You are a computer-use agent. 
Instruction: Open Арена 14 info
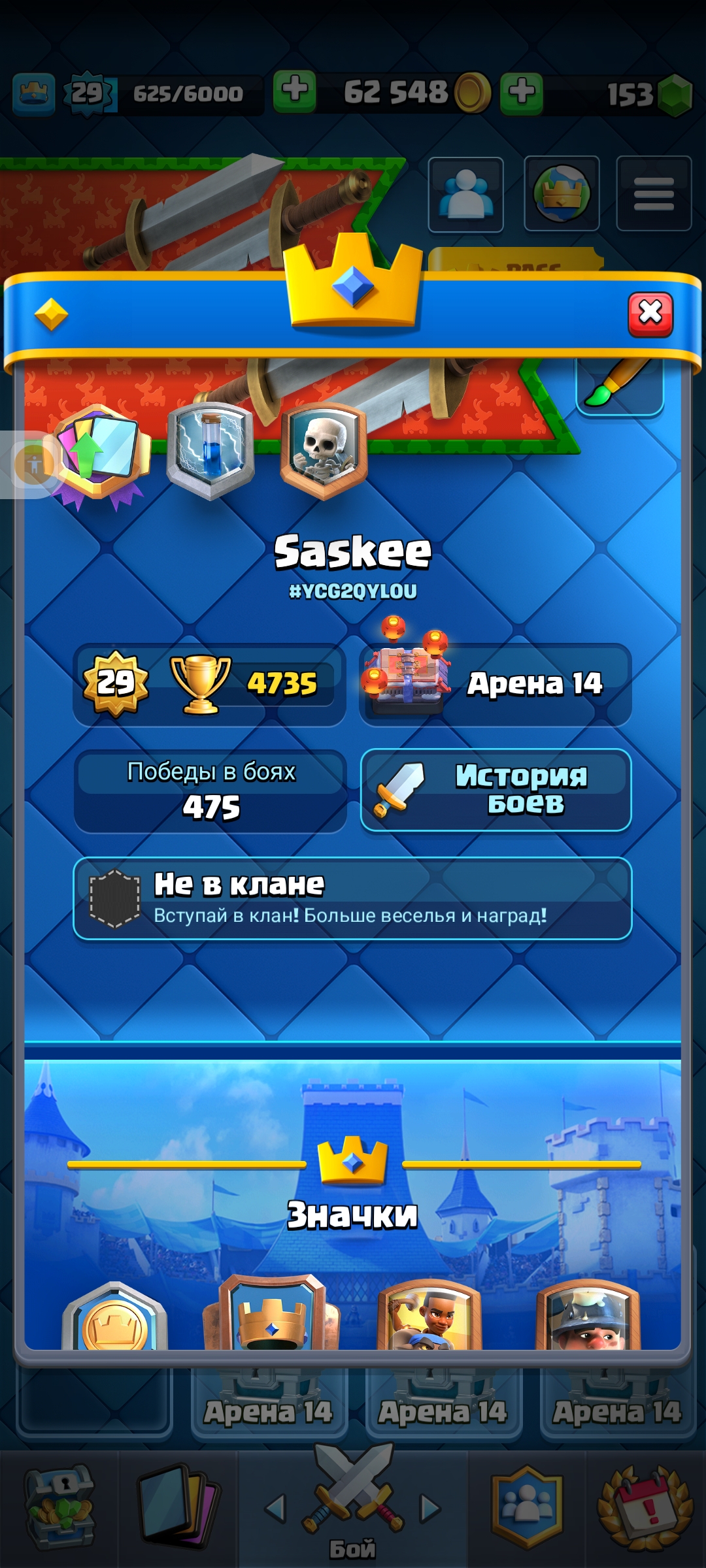click(x=496, y=684)
